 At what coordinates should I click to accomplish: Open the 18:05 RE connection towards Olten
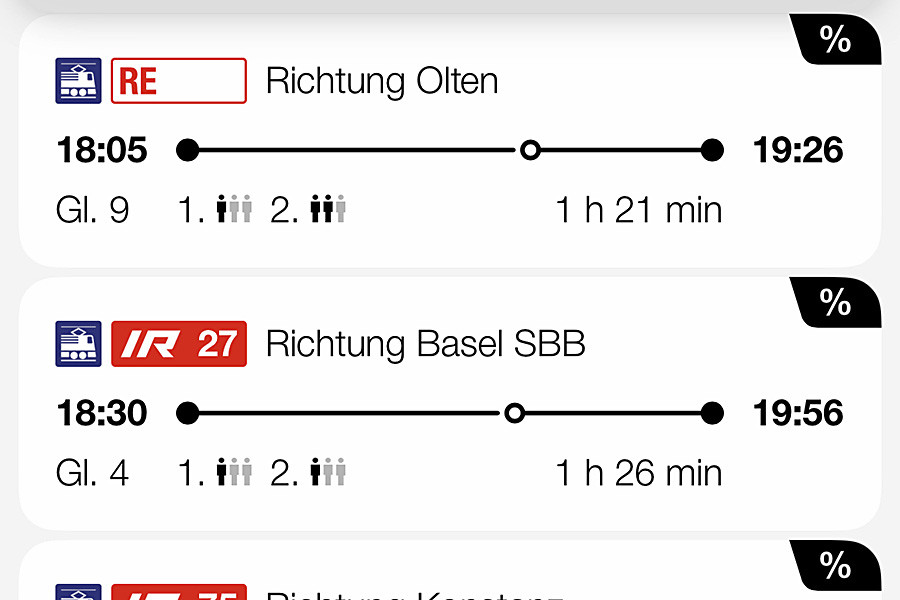(x=450, y=150)
